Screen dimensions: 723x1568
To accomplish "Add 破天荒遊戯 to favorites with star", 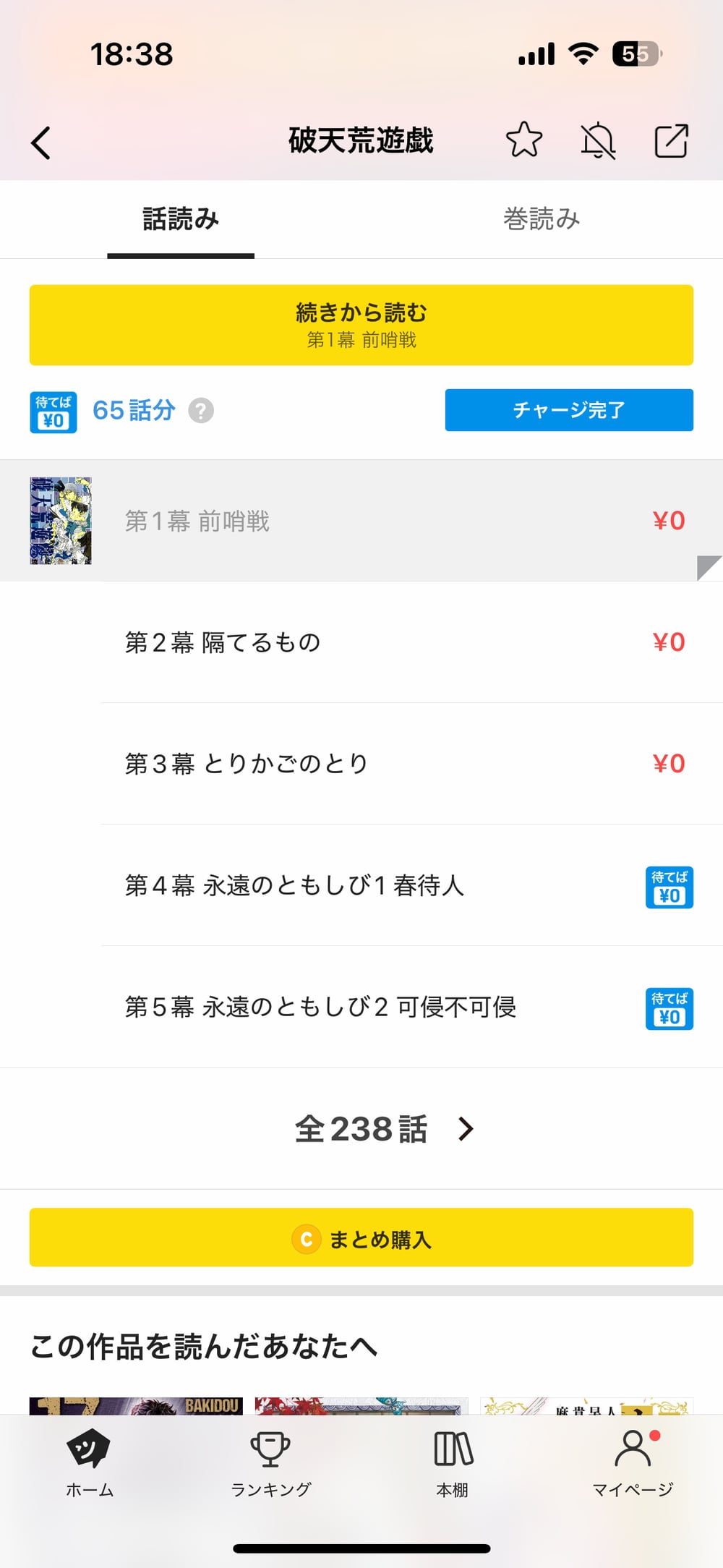I will click(523, 140).
